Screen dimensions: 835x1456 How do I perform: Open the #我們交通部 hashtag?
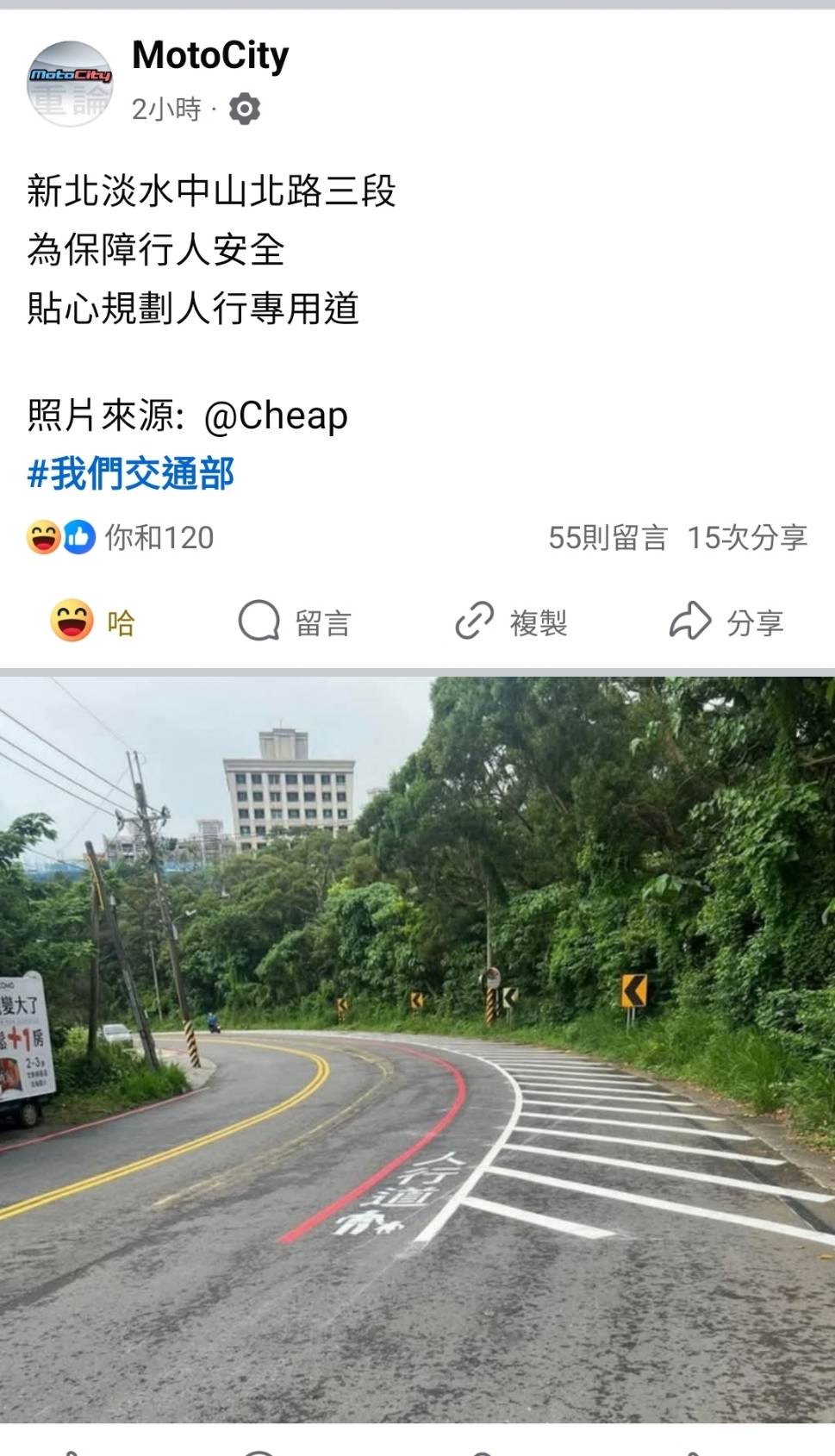pos(131,474)
